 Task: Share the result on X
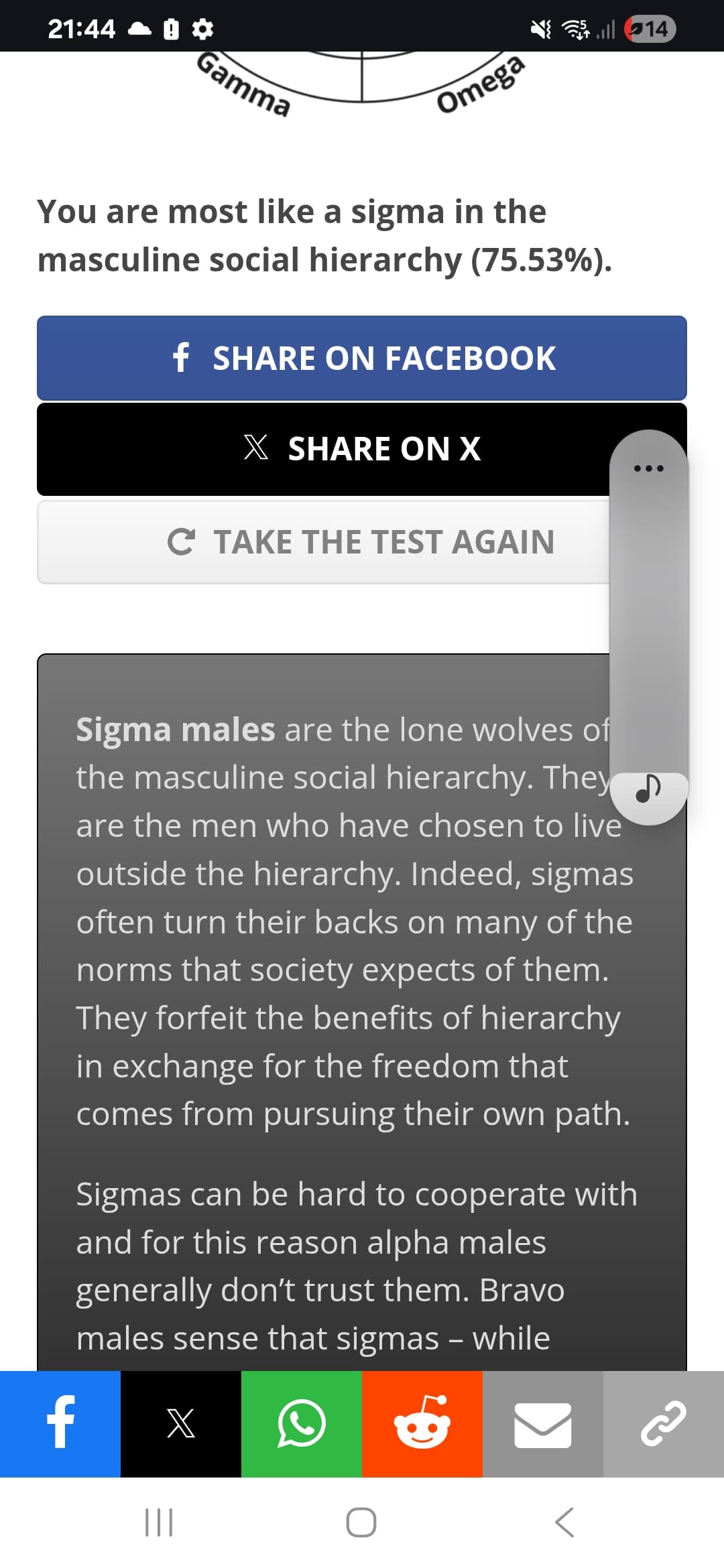point(323,448)
